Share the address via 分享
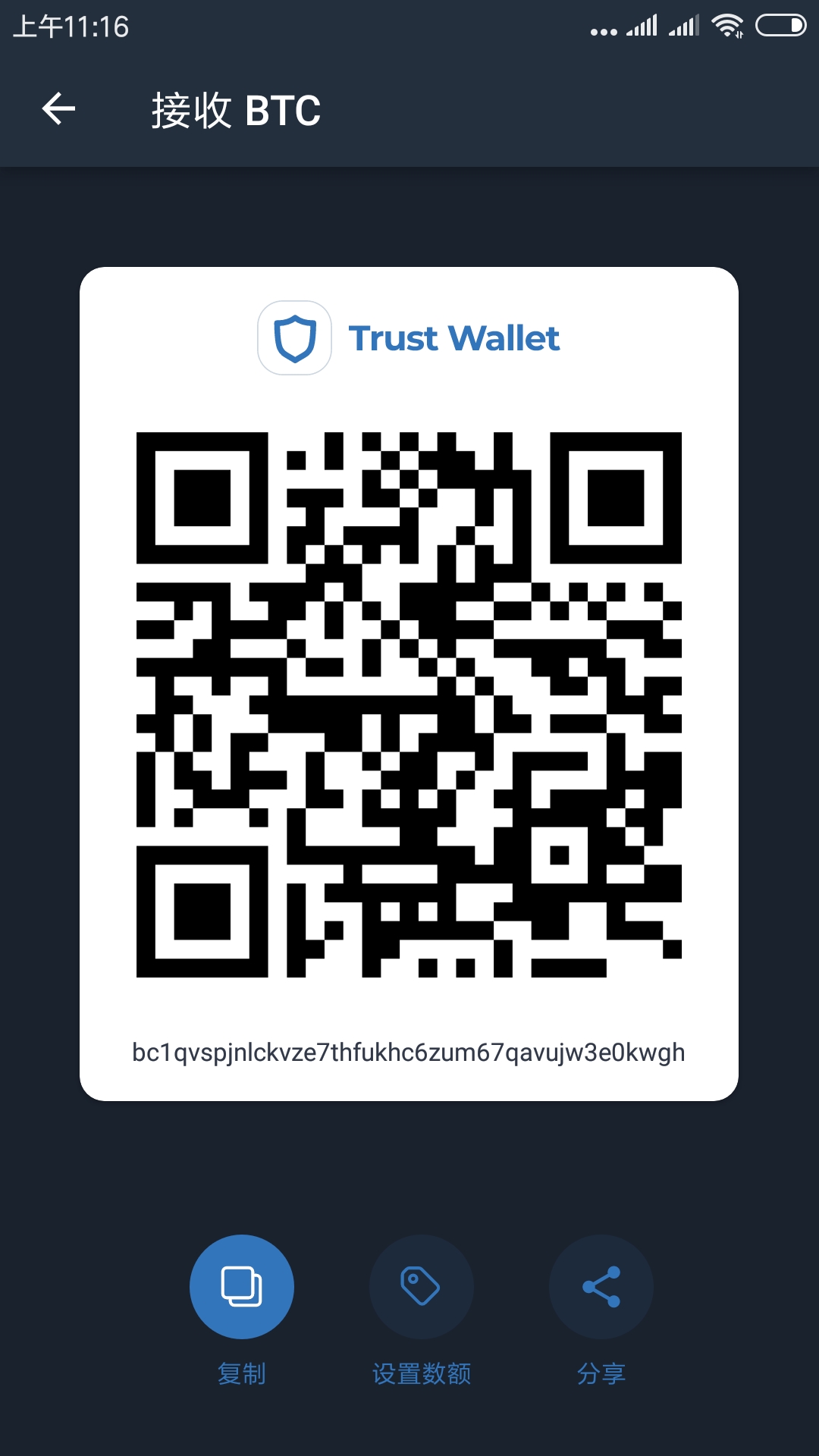 [x=601, y=1286]
